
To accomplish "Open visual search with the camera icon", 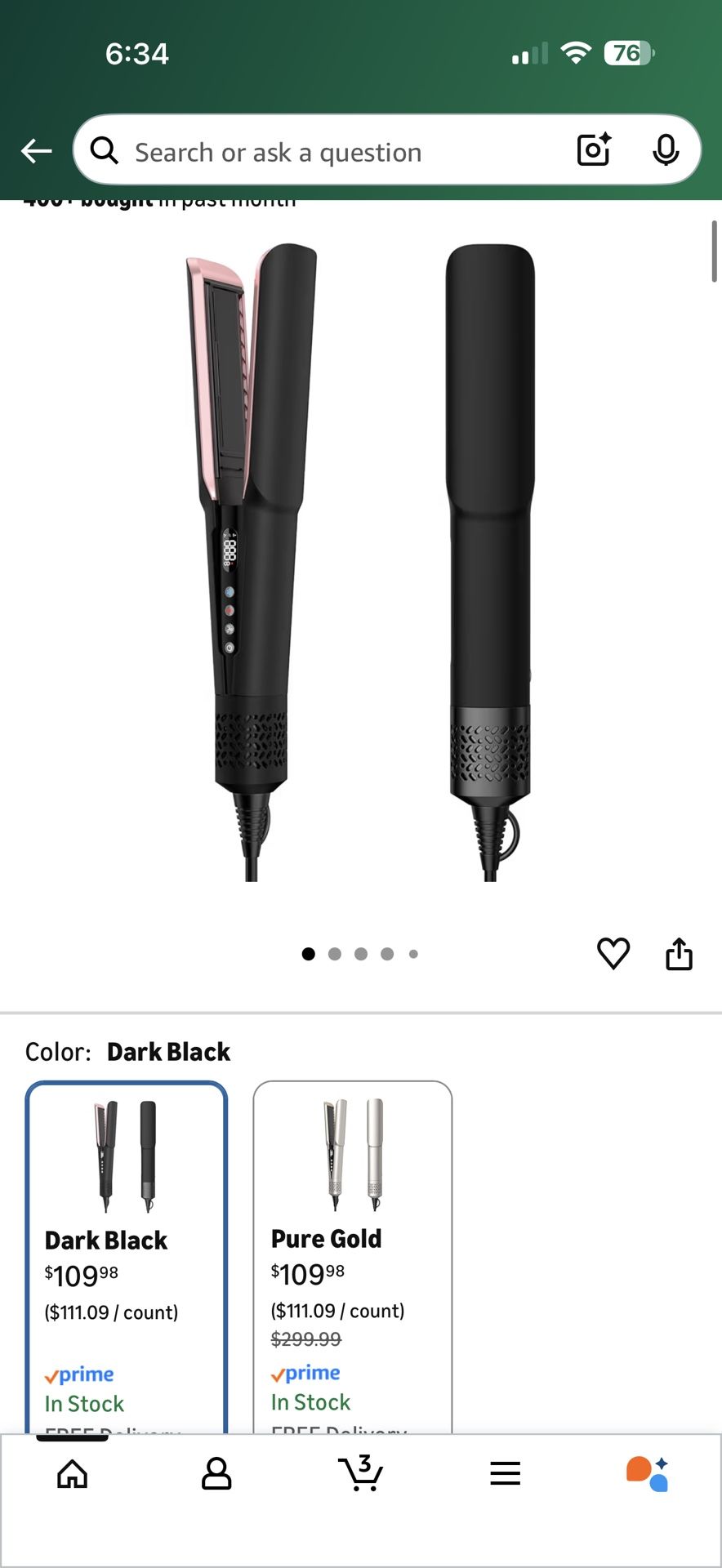I will (594, 149).
